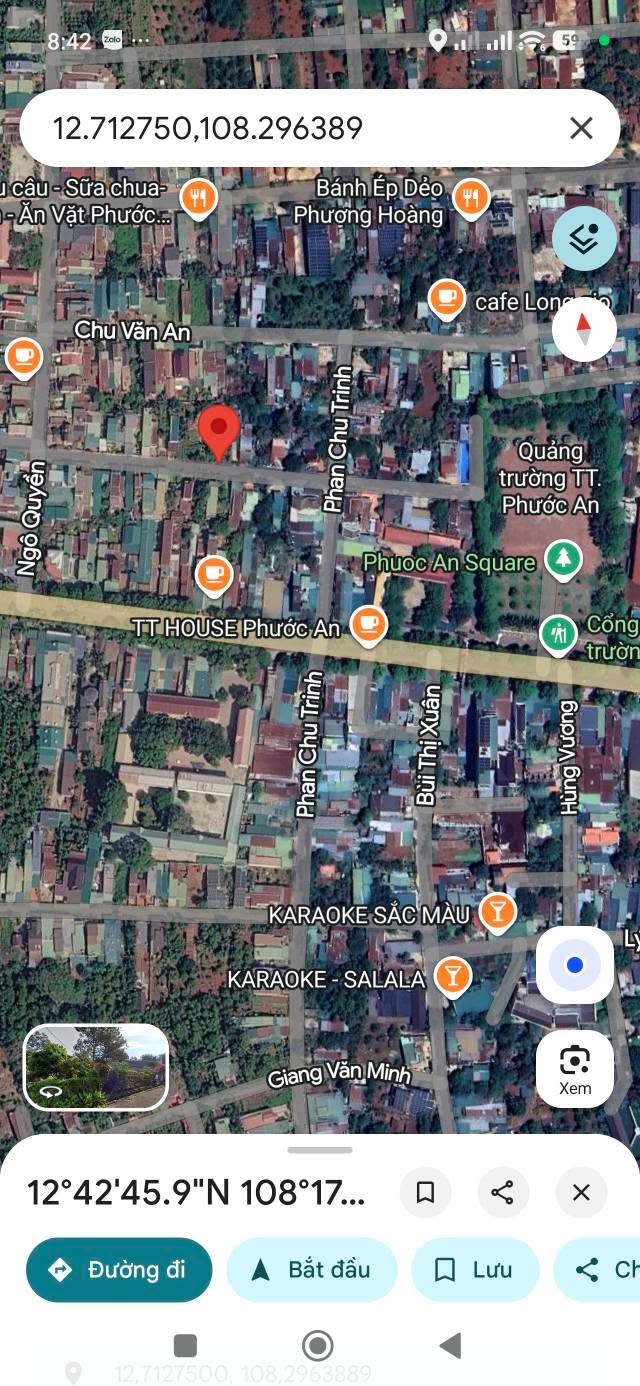Viewport: 640px width, 1386px height.
Task: Open the Street View thumbnail preview
Action: coord(96,1067)
